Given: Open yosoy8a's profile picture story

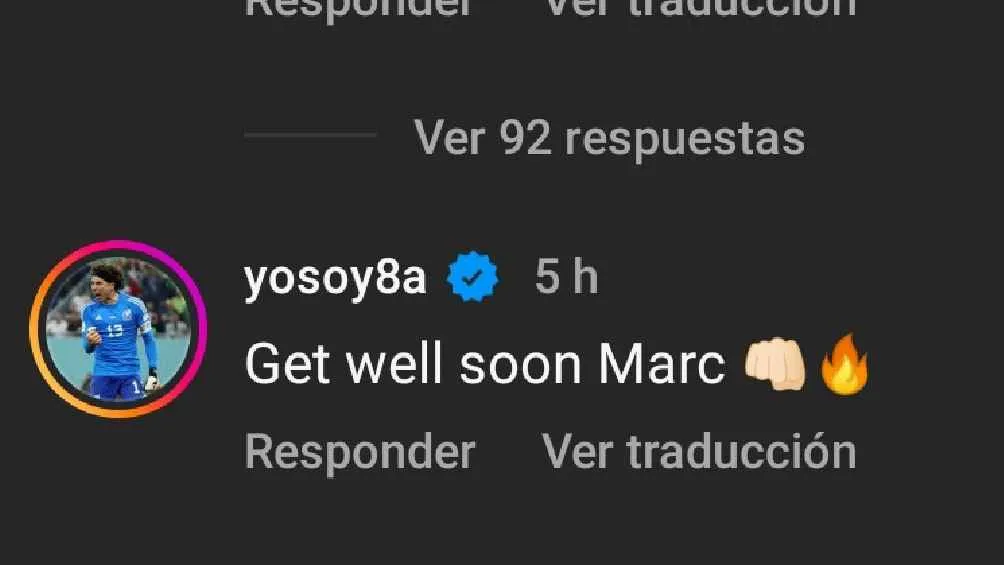Looking at the screenshot, I should pyautogui.click(x=118, y=329).
